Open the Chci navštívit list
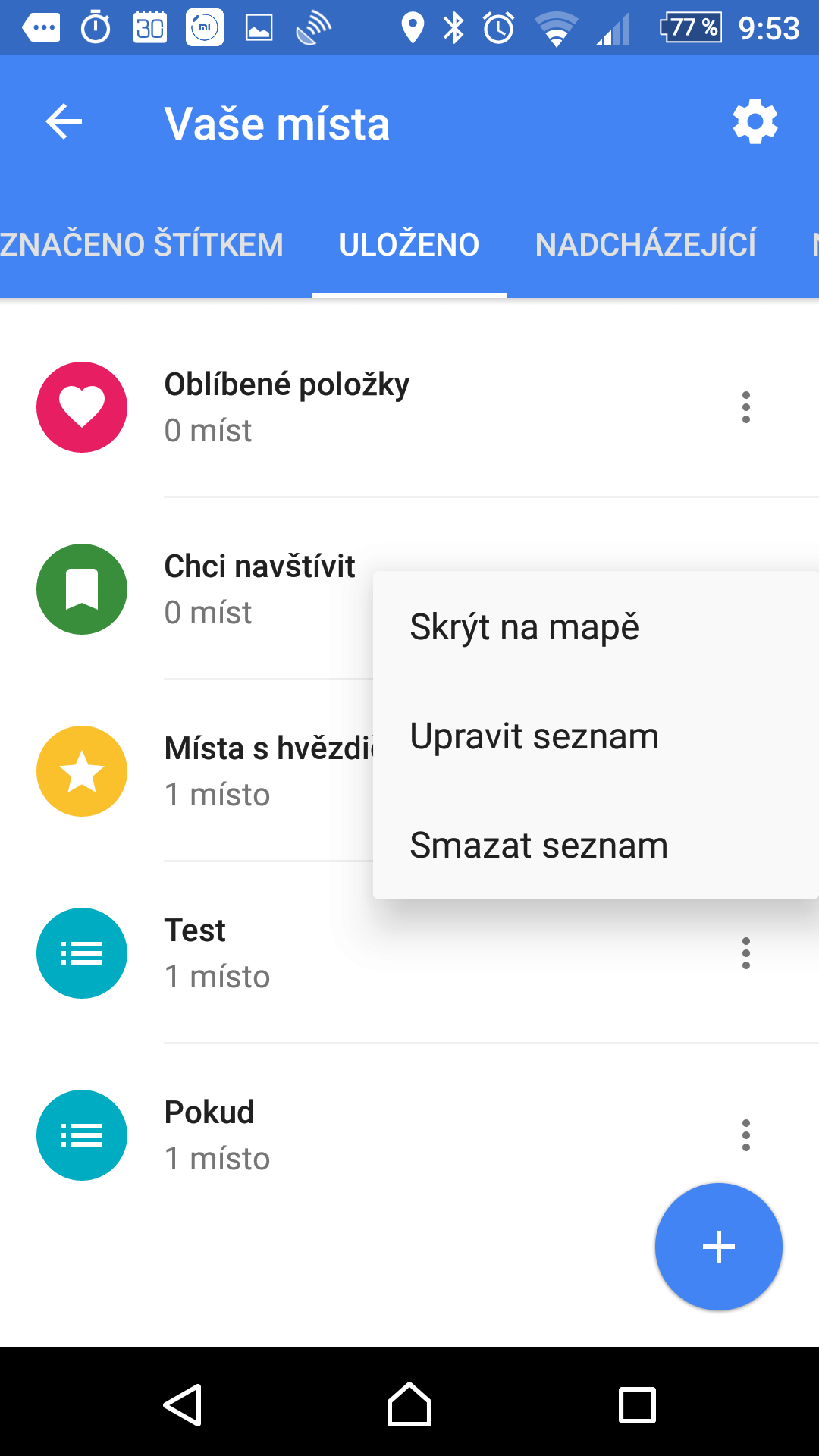The image size is (819, 1456). click(x=187, y=589)
